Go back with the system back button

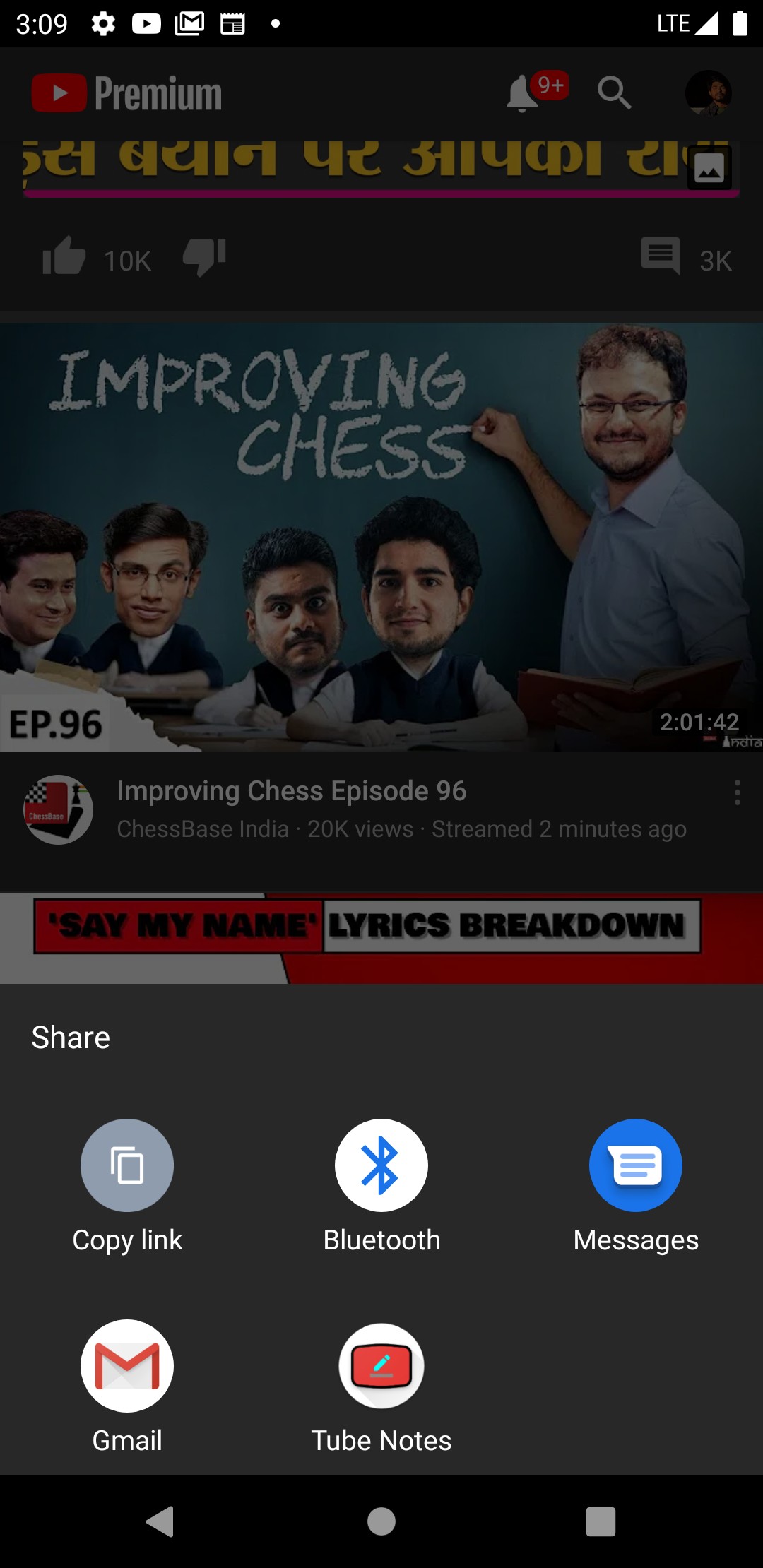pos(160,1521)
